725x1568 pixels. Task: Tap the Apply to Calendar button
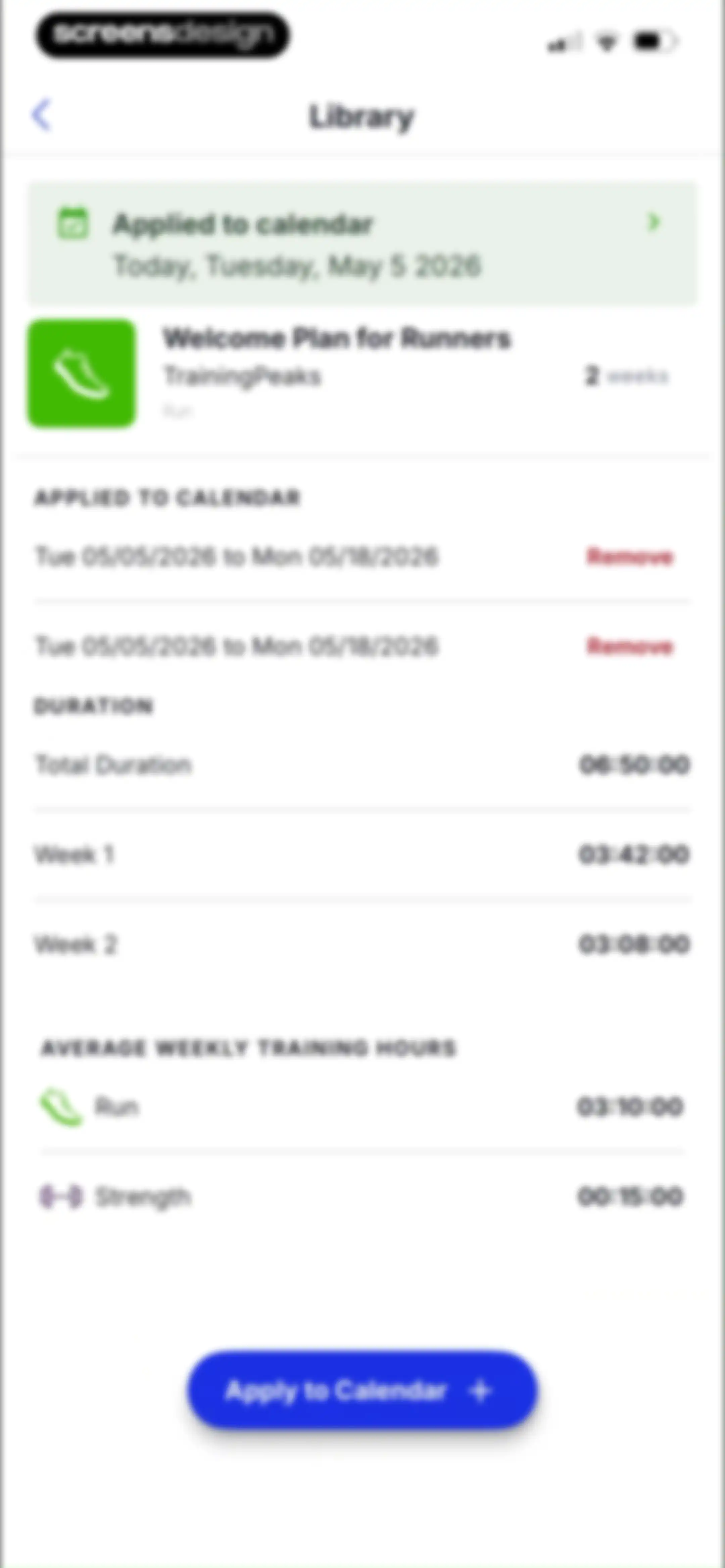tap(362, 1391)
